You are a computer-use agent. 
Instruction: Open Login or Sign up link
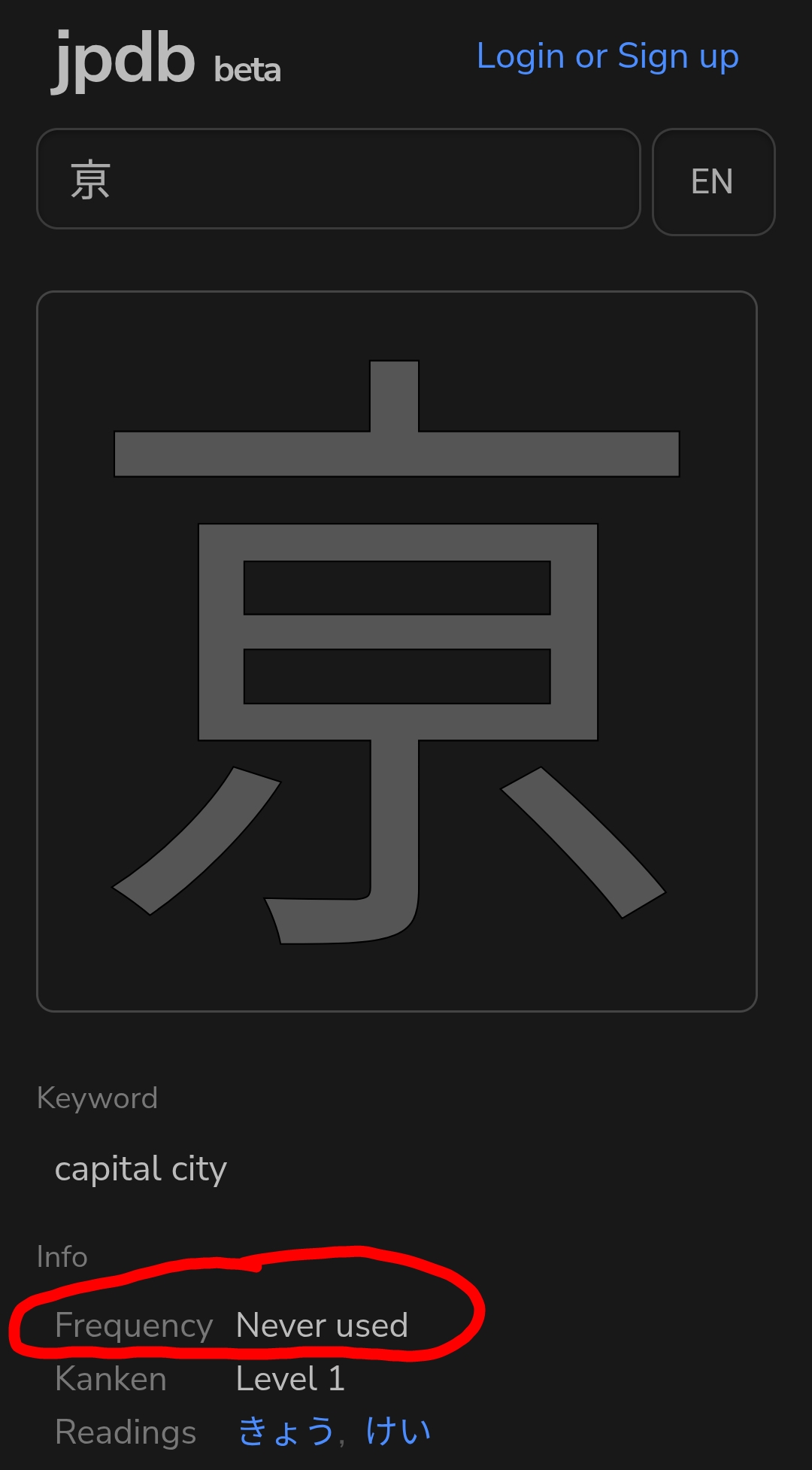pyautogui.click(x=607, y=57)
